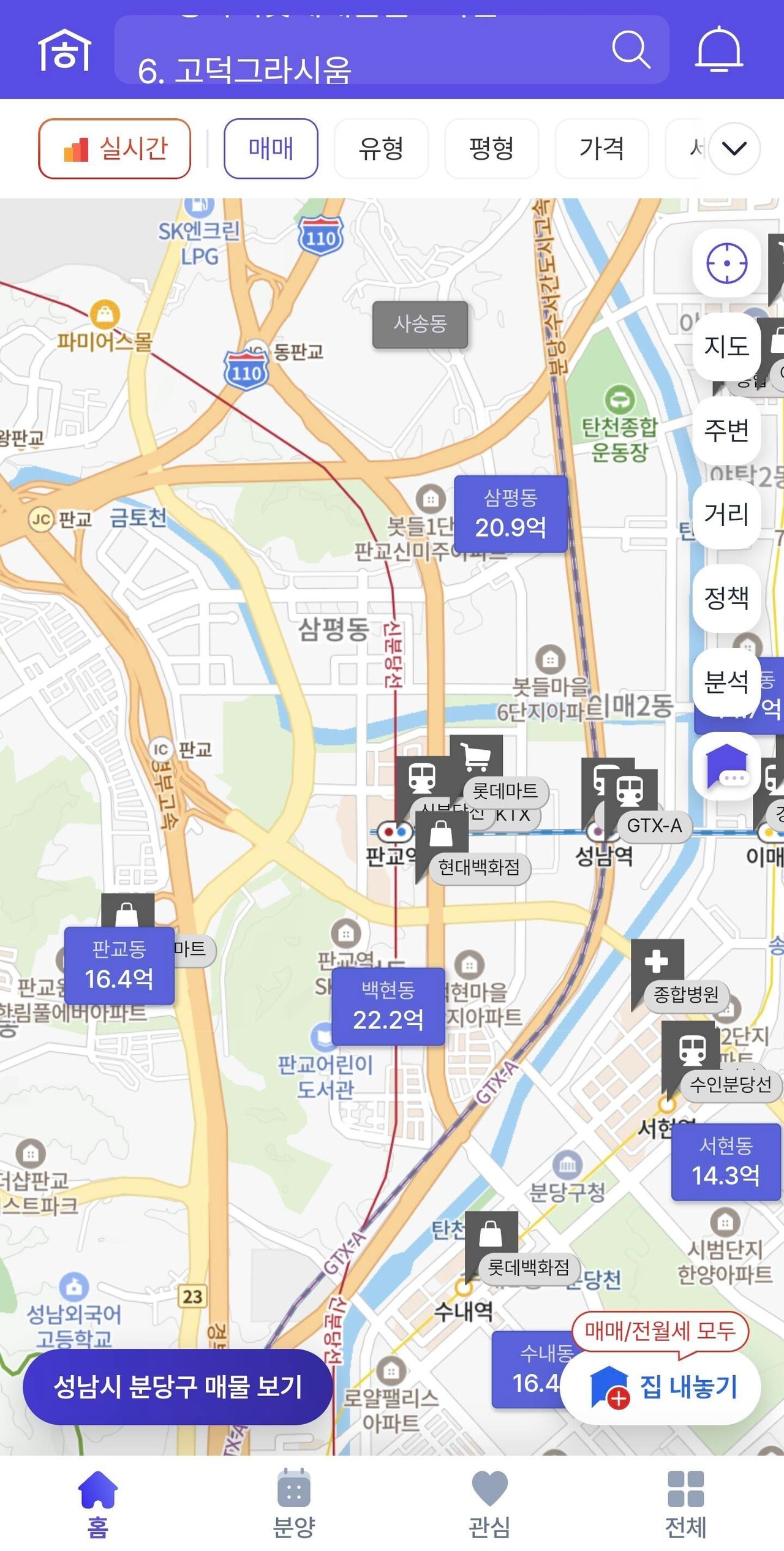Image resolution: width=784 pixels, height=1551 pixels.
Task: Select the 거리 distance tool
Action: pyautogui.click(x=726, y=514)
